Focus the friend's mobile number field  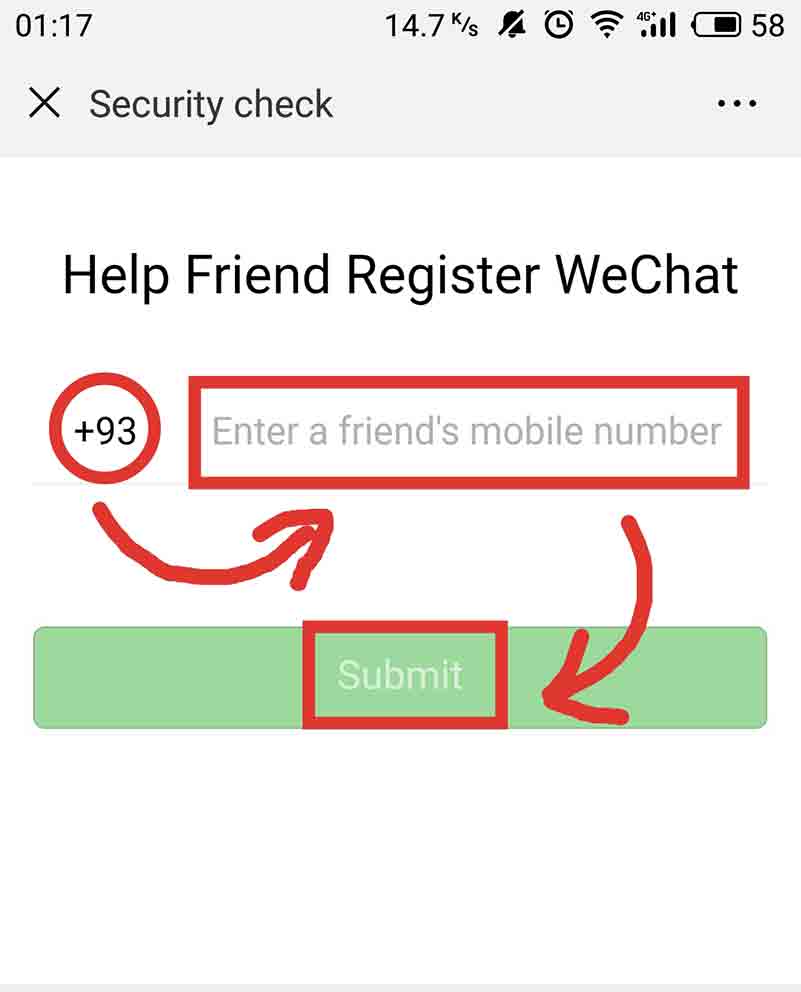coord(467,431)
